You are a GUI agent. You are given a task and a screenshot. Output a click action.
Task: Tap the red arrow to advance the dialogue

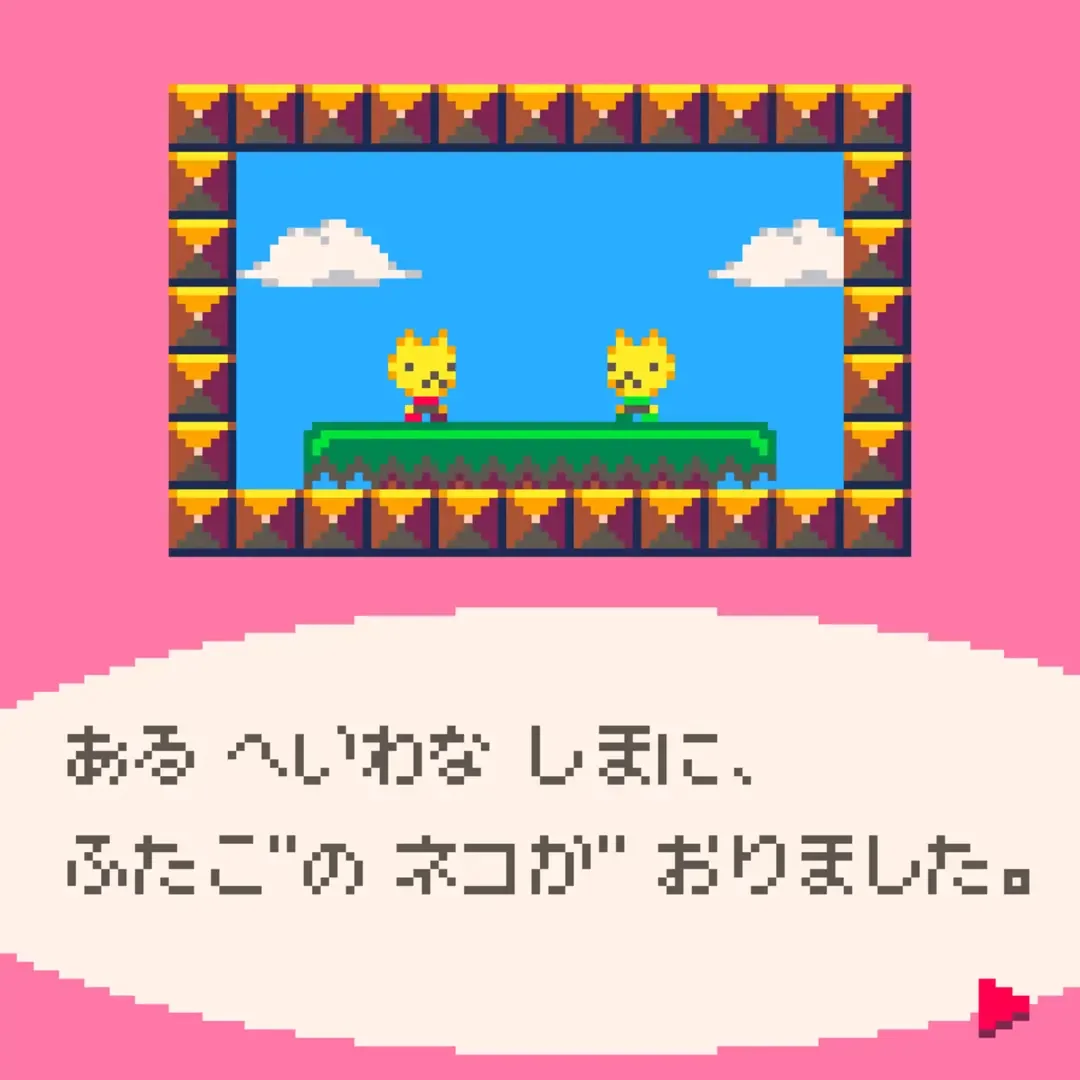1000,1005
